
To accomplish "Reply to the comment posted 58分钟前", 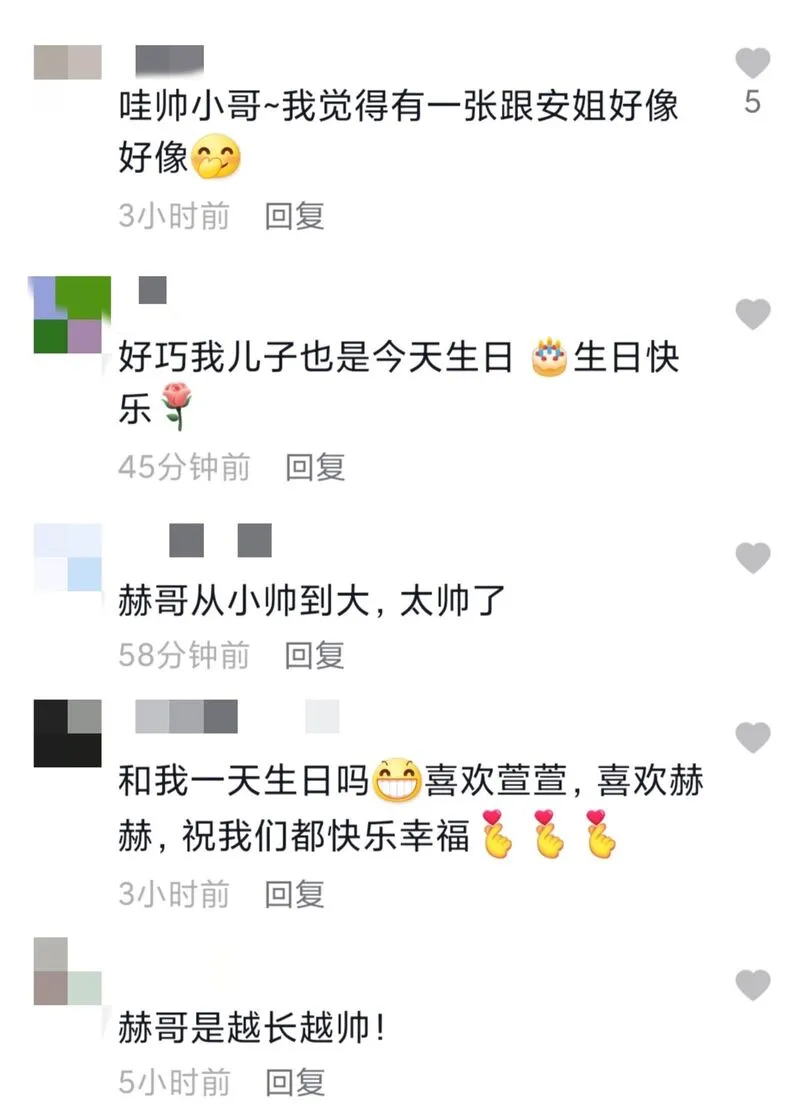I will (316, 655).
